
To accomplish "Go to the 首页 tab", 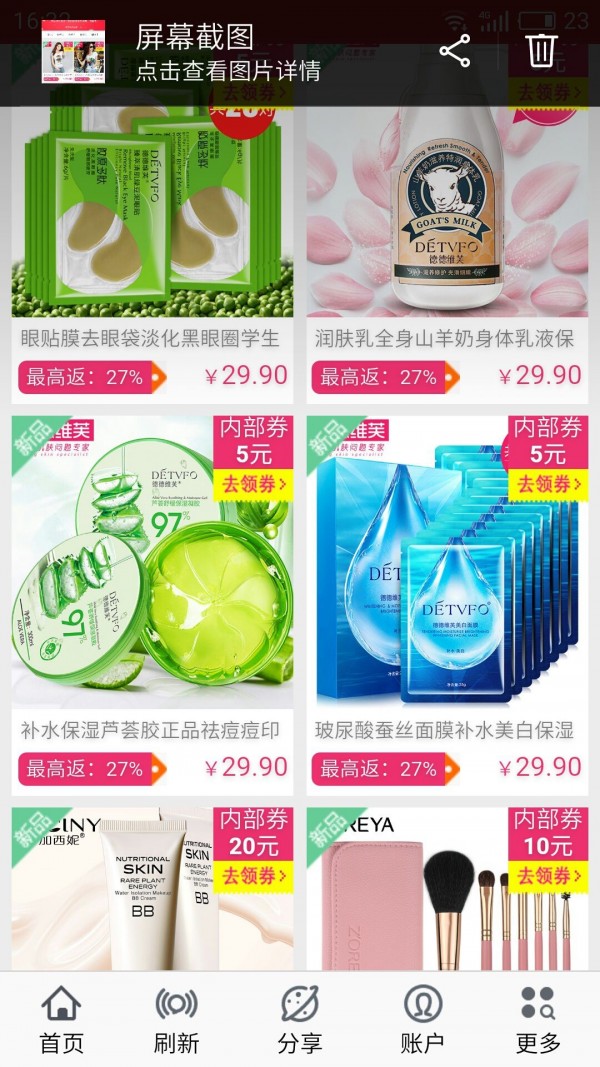I will 61,1019.
